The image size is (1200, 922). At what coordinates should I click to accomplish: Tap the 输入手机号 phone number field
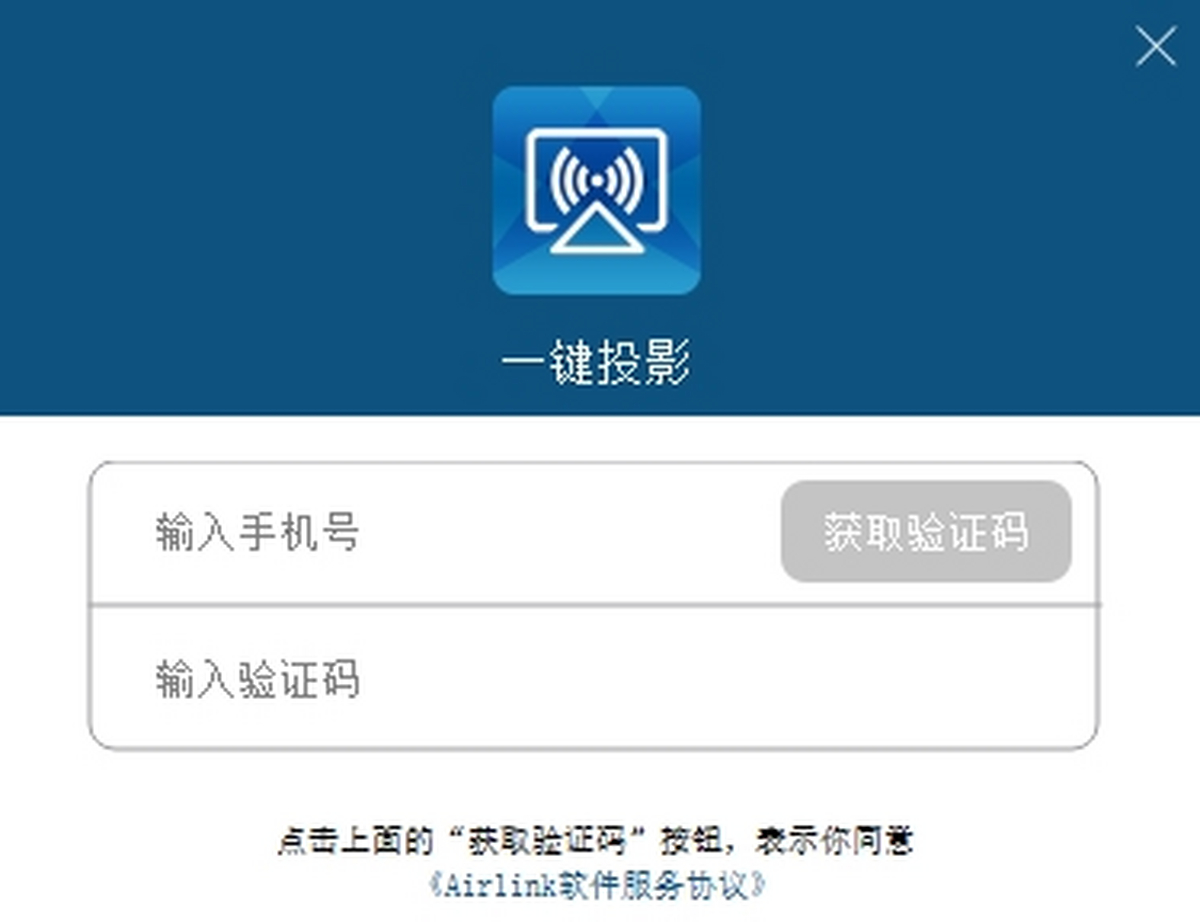click(x=430, y=533)
